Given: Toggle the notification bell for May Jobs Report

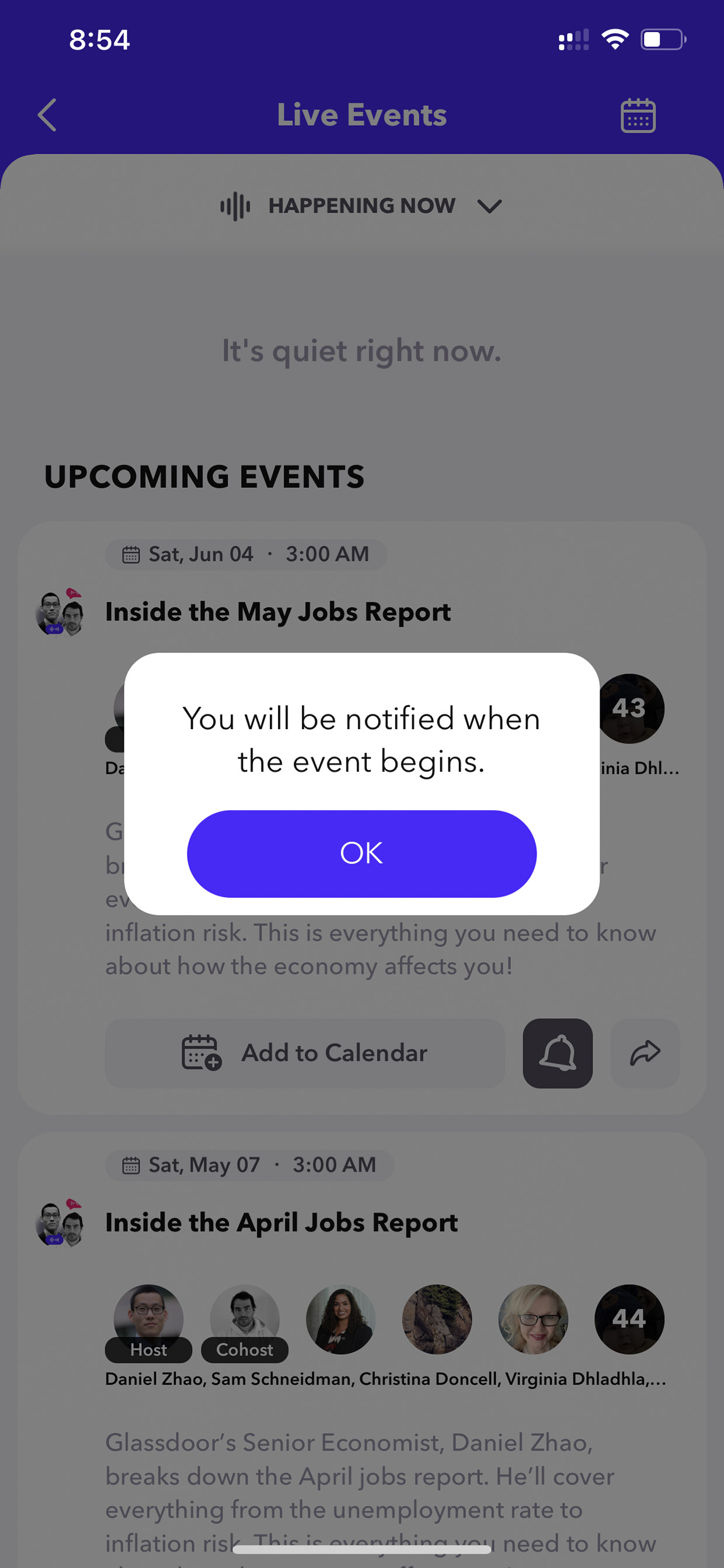Looking at the screenshot, I should [x=557, y=1053].
